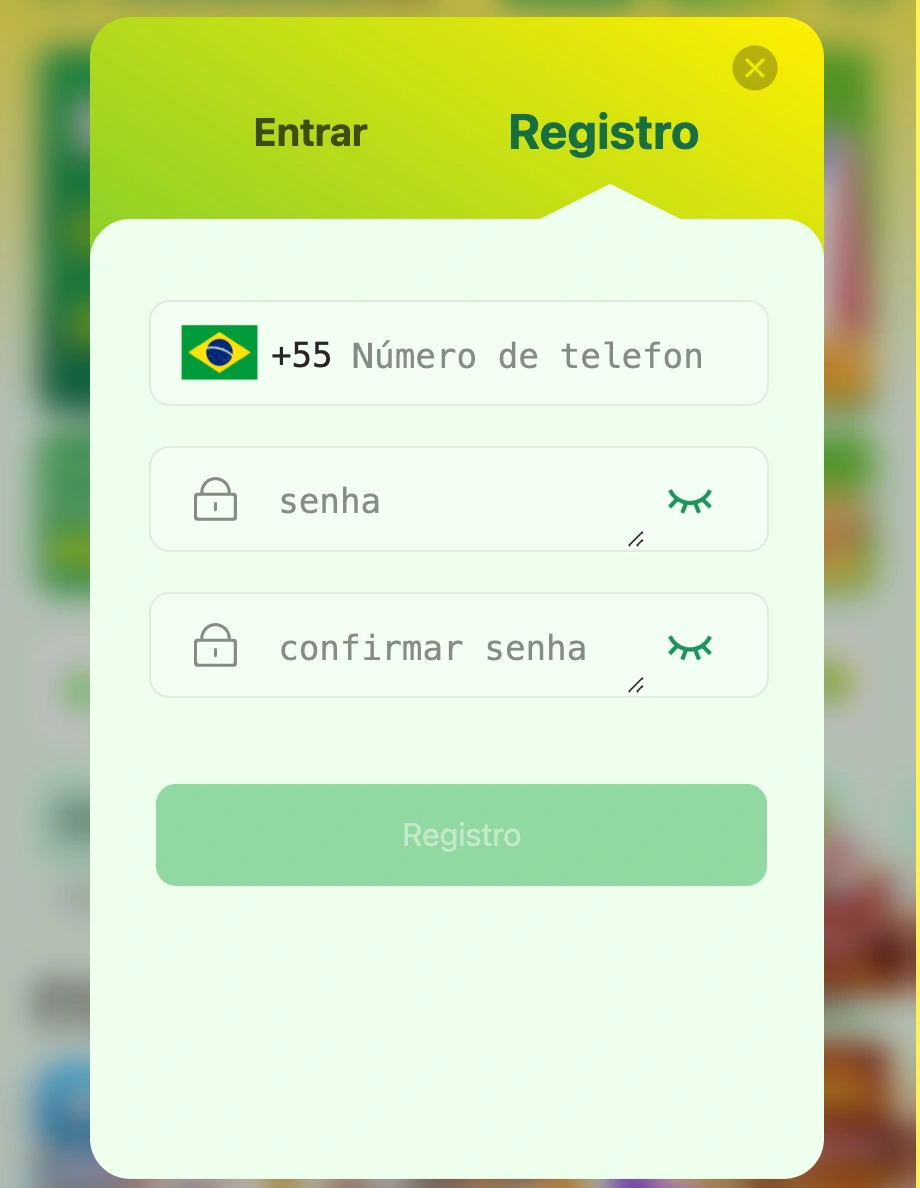Click the closed-eye icon in the senha field
Viewport: 920px width, 1188px height.
pos(690,500)
